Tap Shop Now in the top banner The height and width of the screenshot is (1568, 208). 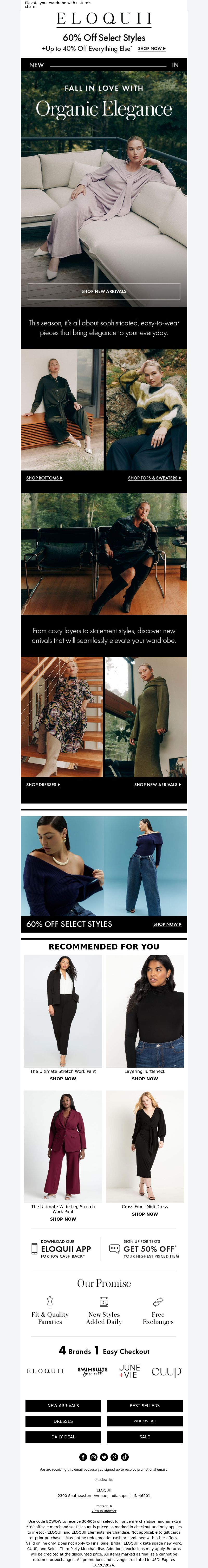pos(151,49)
